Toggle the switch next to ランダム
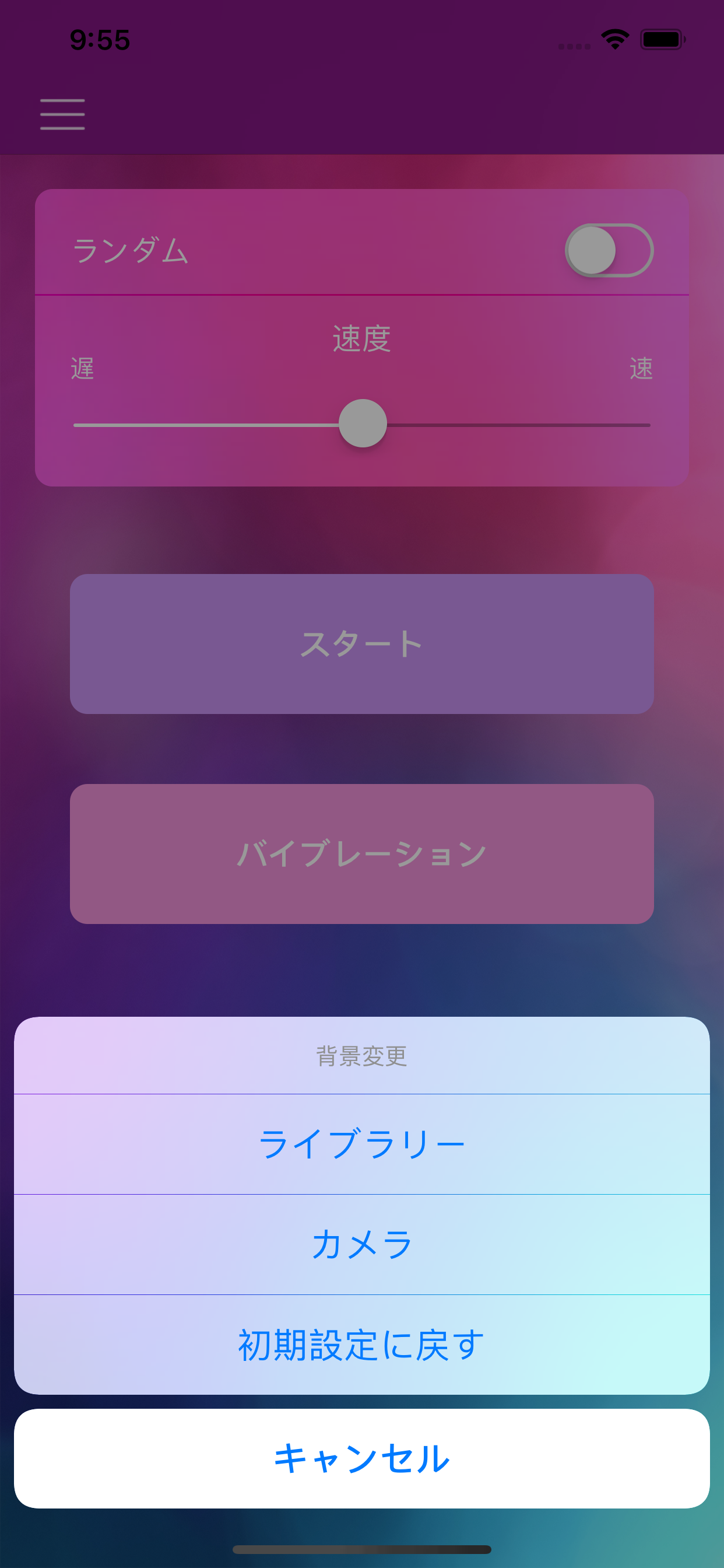Image resolution: width=724 pixels, height=1568 pixels. pos(610,250)
